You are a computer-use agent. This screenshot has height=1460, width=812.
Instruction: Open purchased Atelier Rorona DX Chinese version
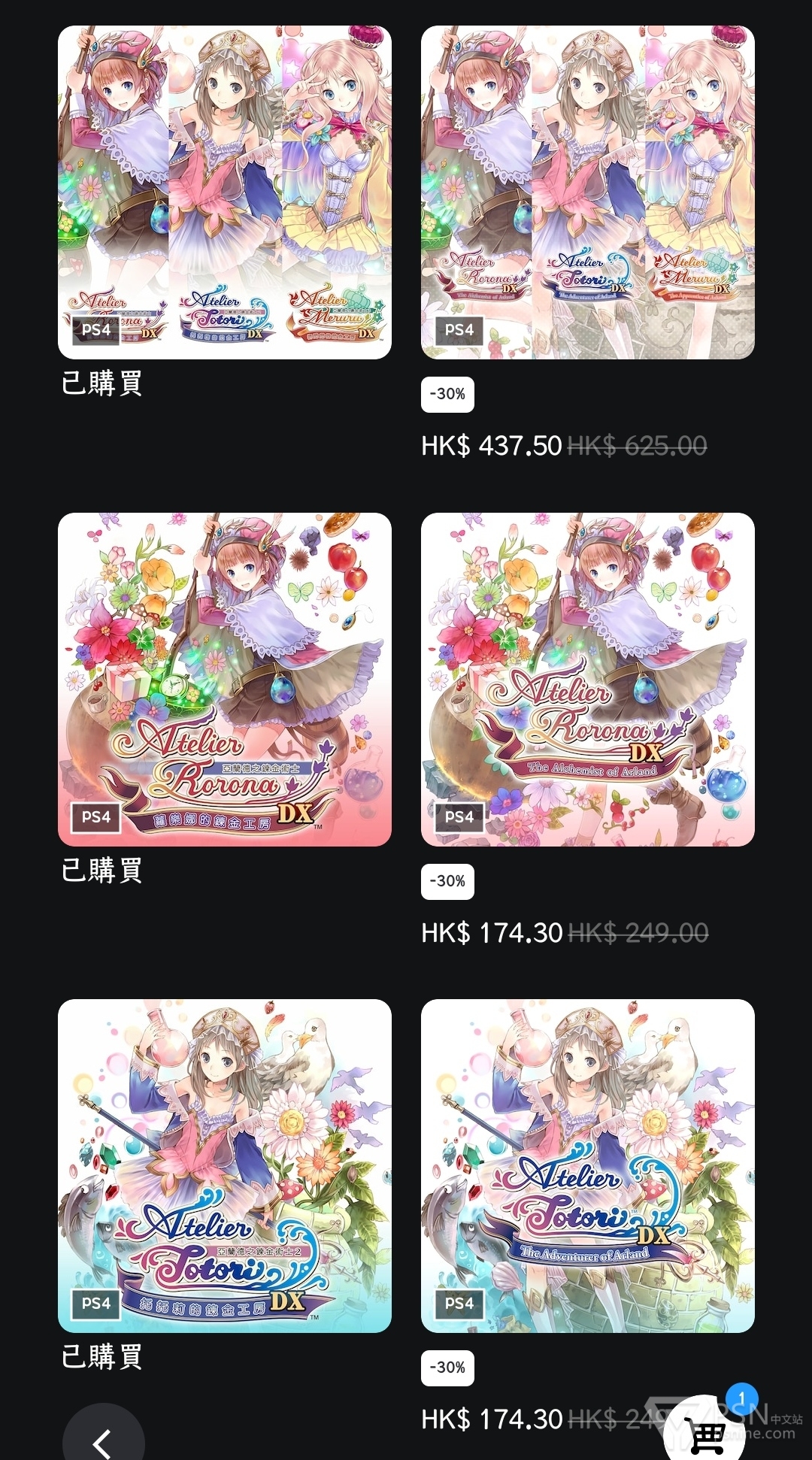224,679
